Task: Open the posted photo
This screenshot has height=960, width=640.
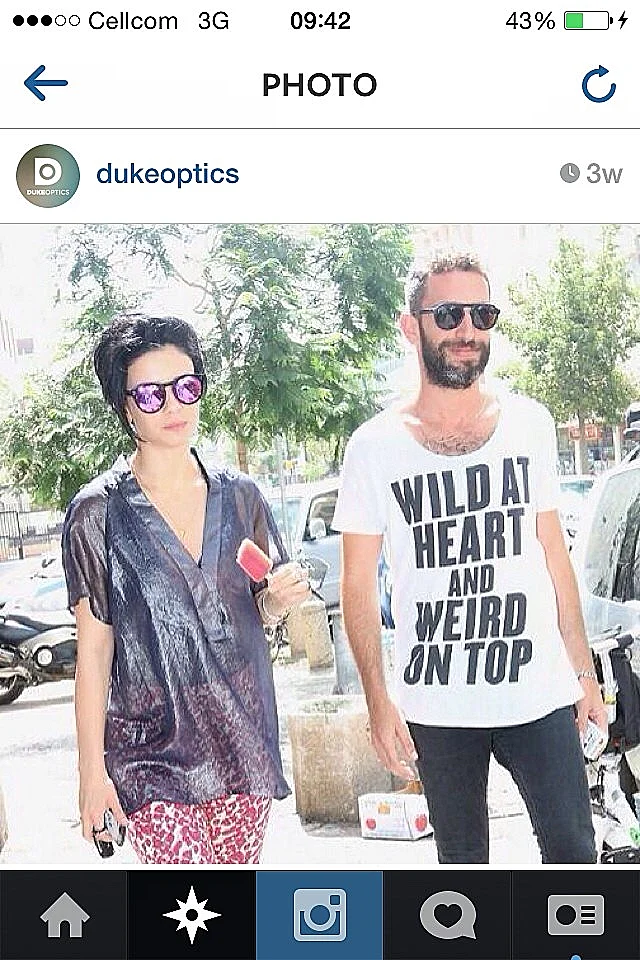Action: [320, 543]
